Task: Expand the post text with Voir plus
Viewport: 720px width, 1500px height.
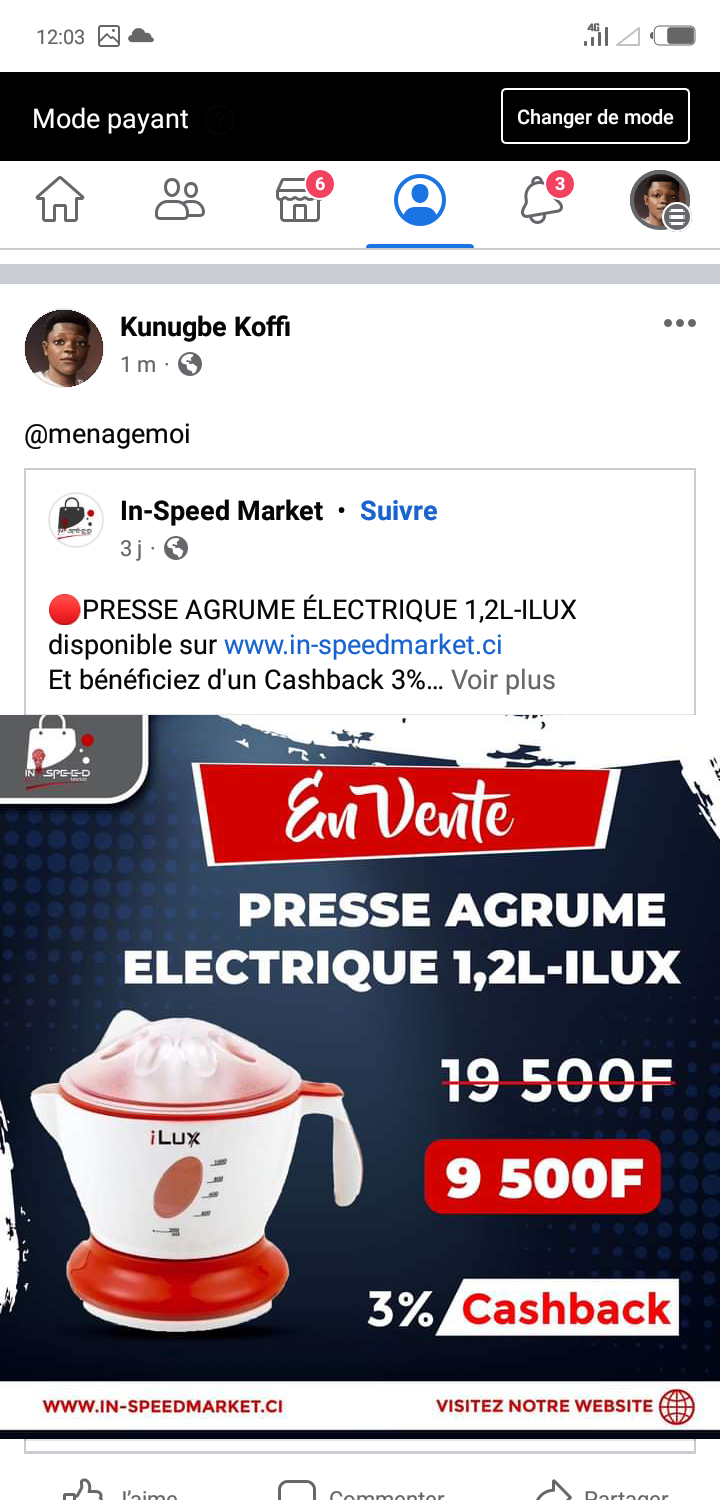Action: tap(503, 680)
